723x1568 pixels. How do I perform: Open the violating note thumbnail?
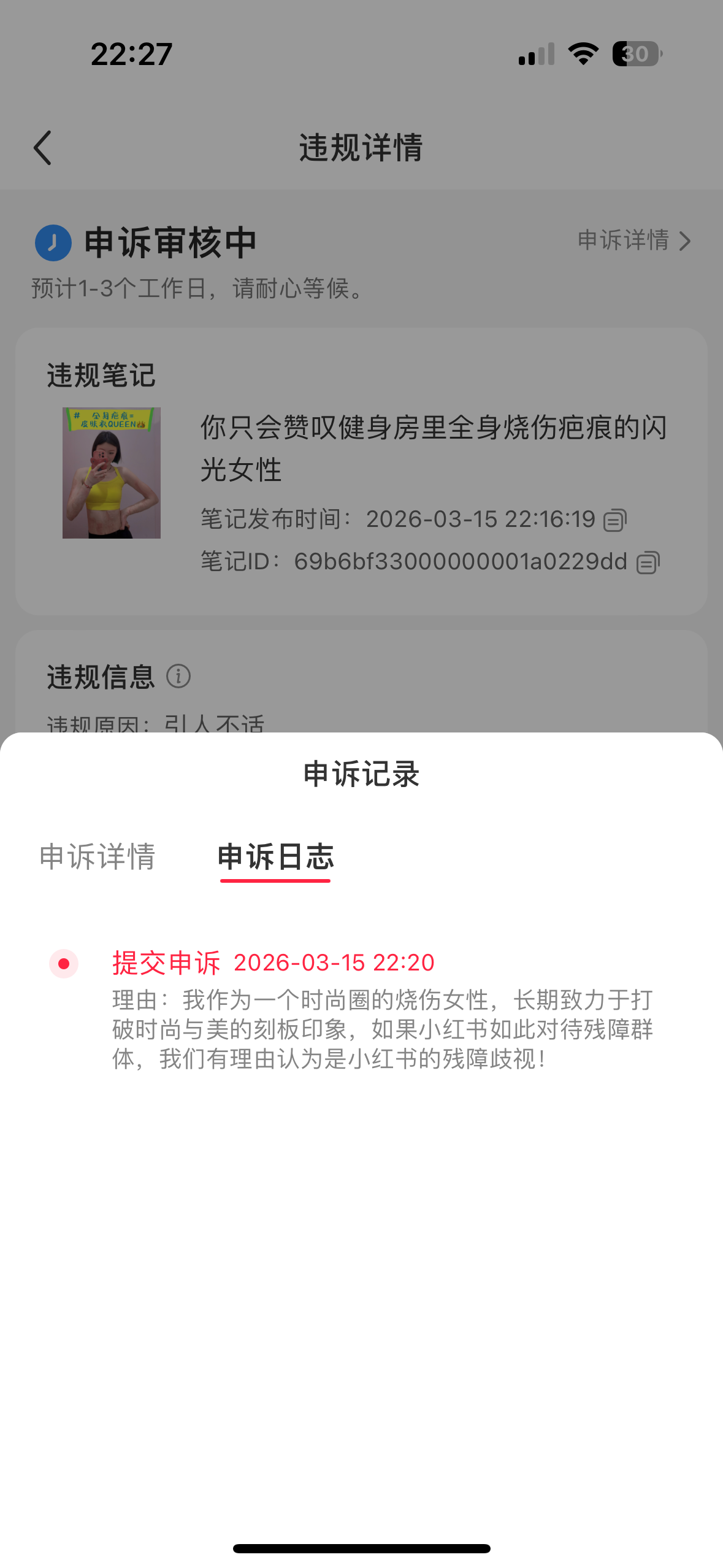112,473
